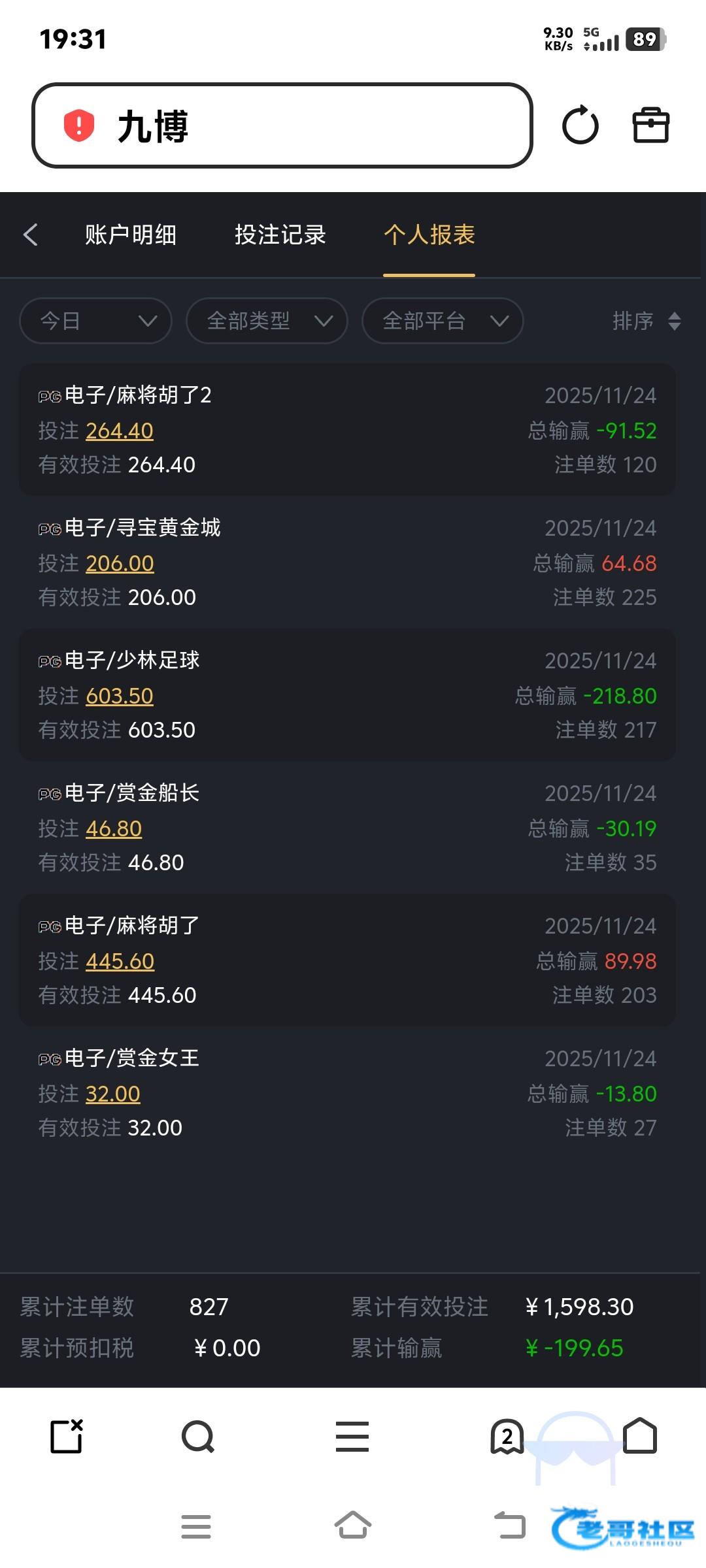The height and width of the screenshot is (1568, 706).
Task: Expand the 今日 date dropdown
Action: tap(95, 321)
